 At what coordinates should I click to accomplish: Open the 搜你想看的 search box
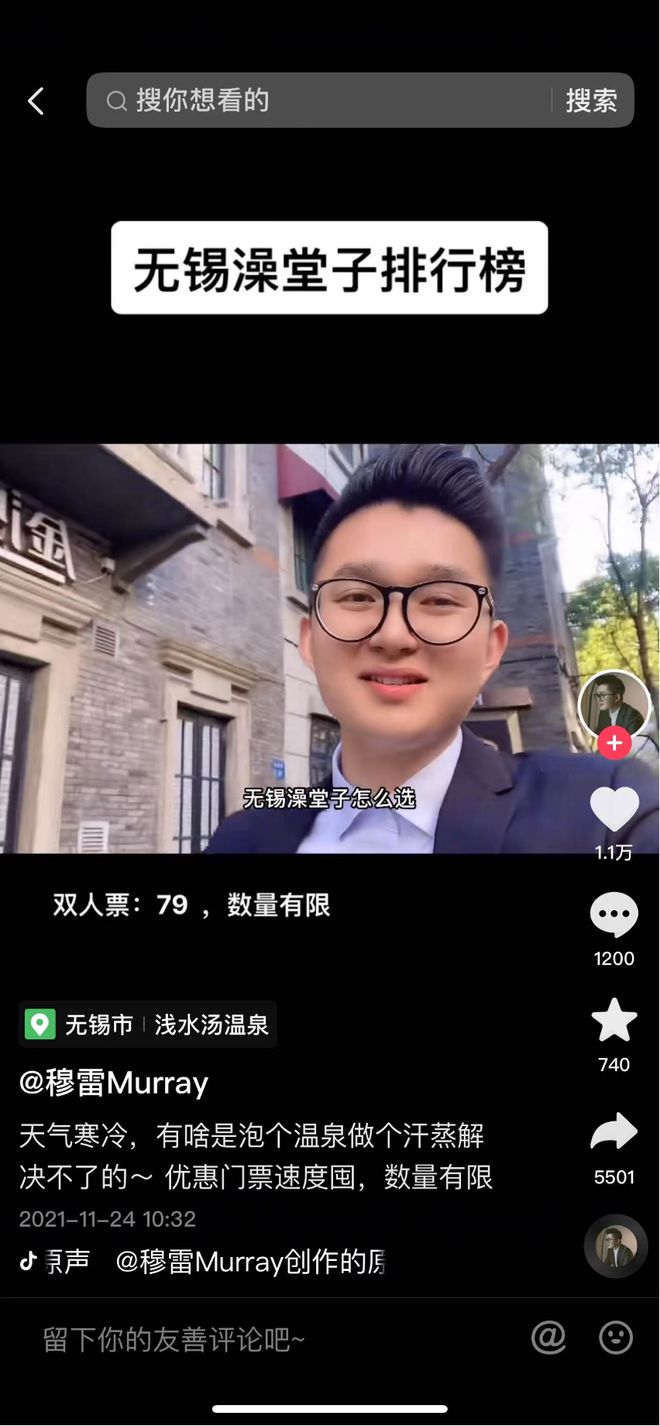(x=320, y=101)
